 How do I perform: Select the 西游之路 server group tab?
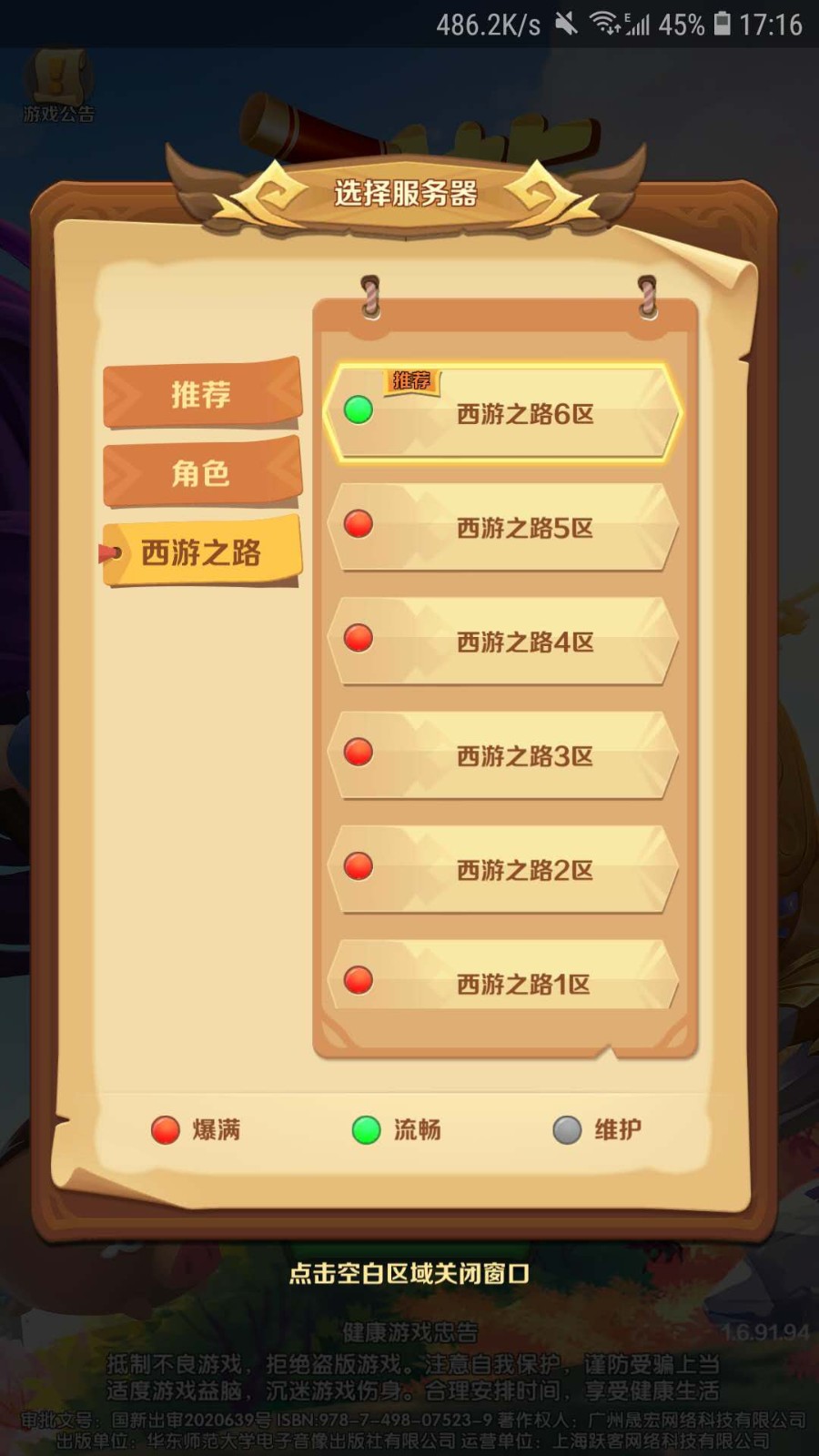coord(202,551)
